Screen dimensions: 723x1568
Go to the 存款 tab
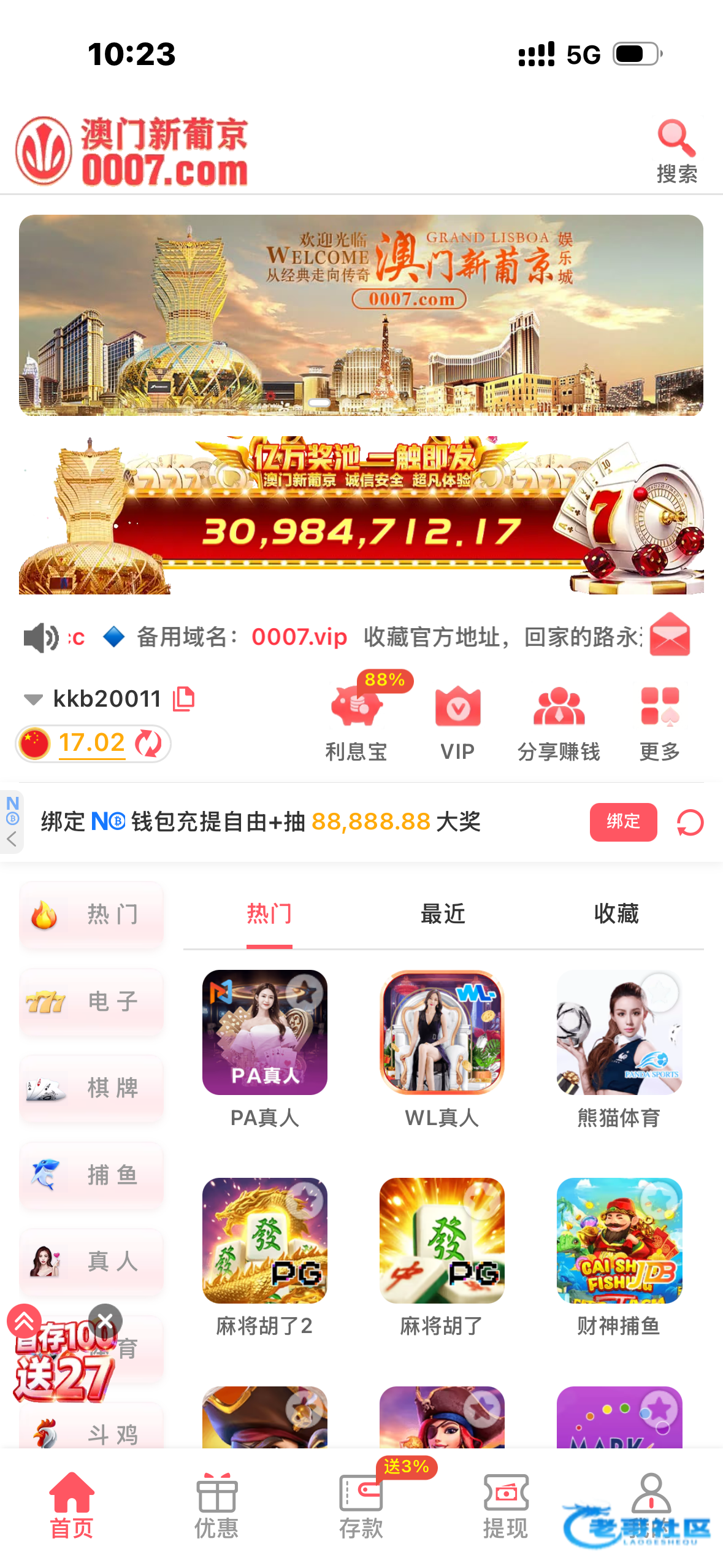pos(361,1504)
